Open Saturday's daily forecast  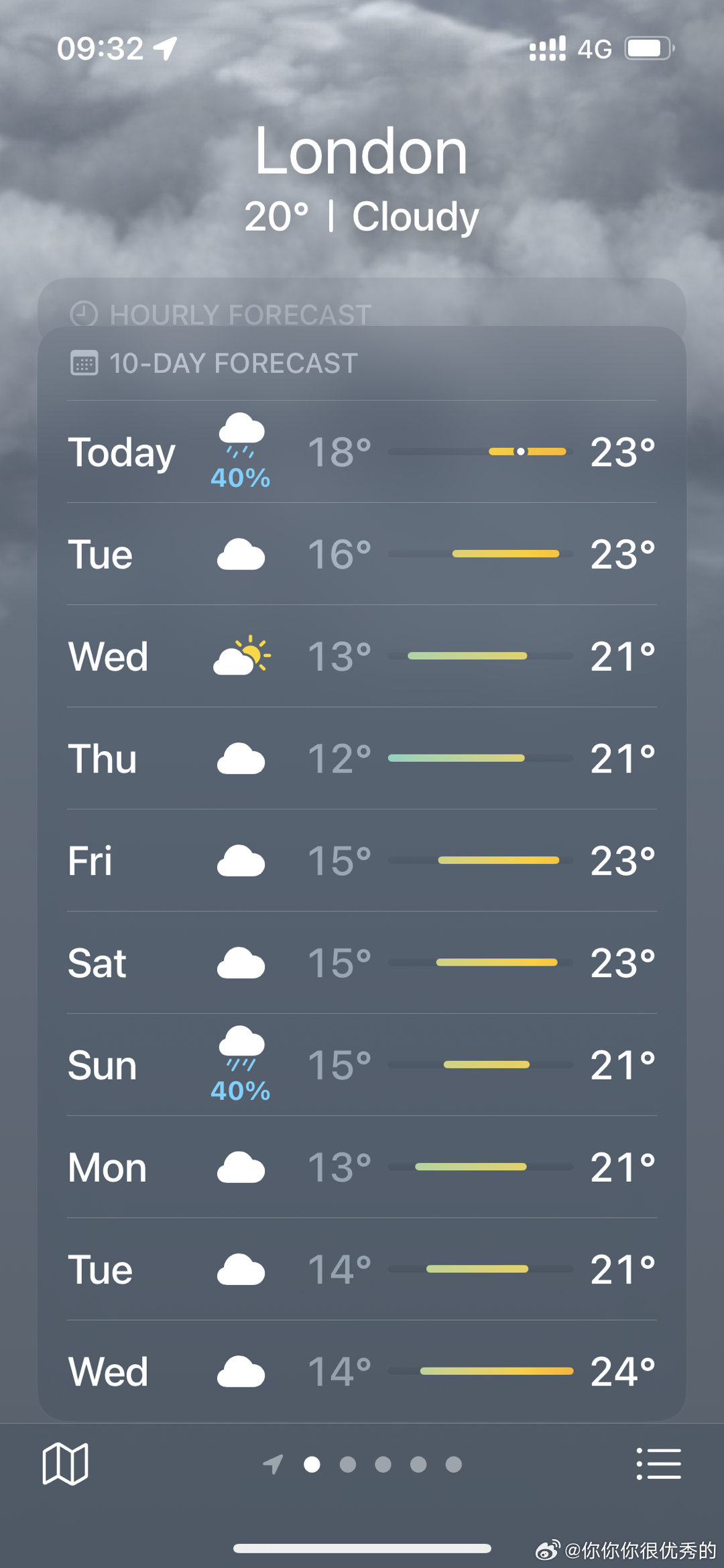[x=362, y=962]
